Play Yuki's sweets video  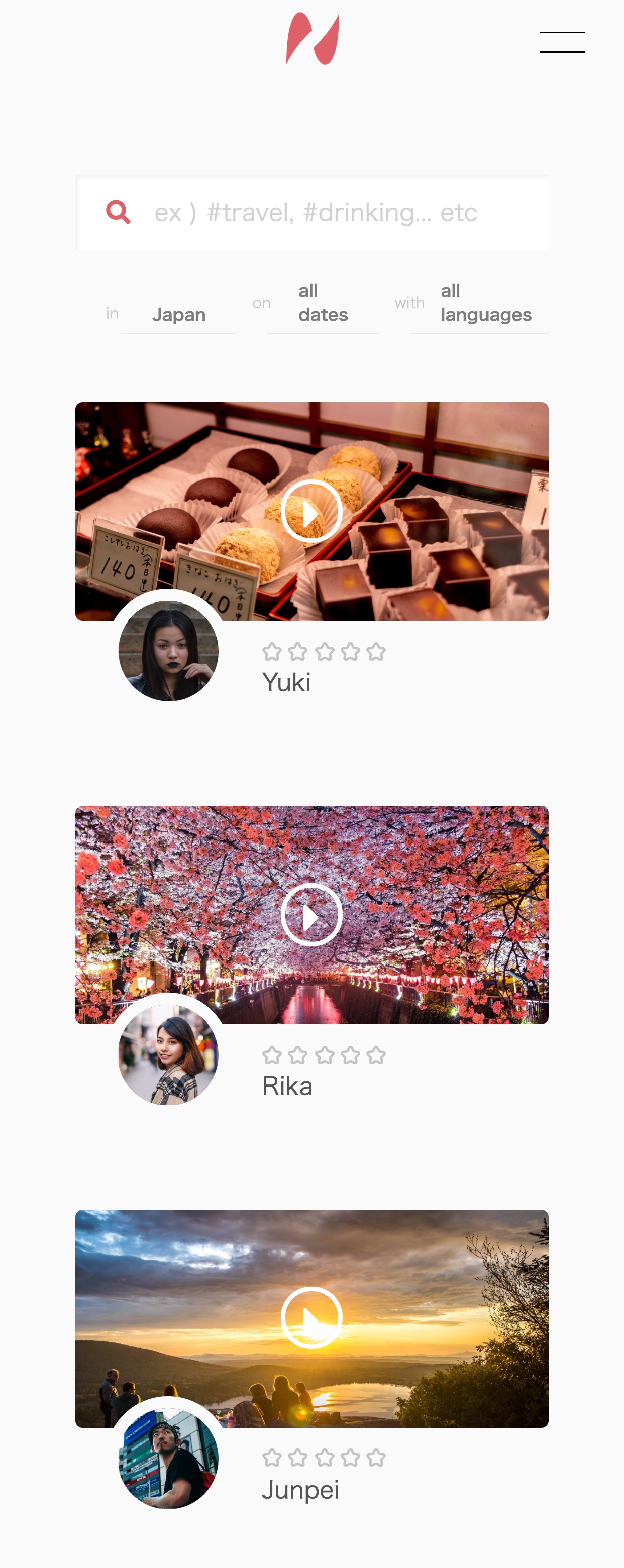point(311,511)
